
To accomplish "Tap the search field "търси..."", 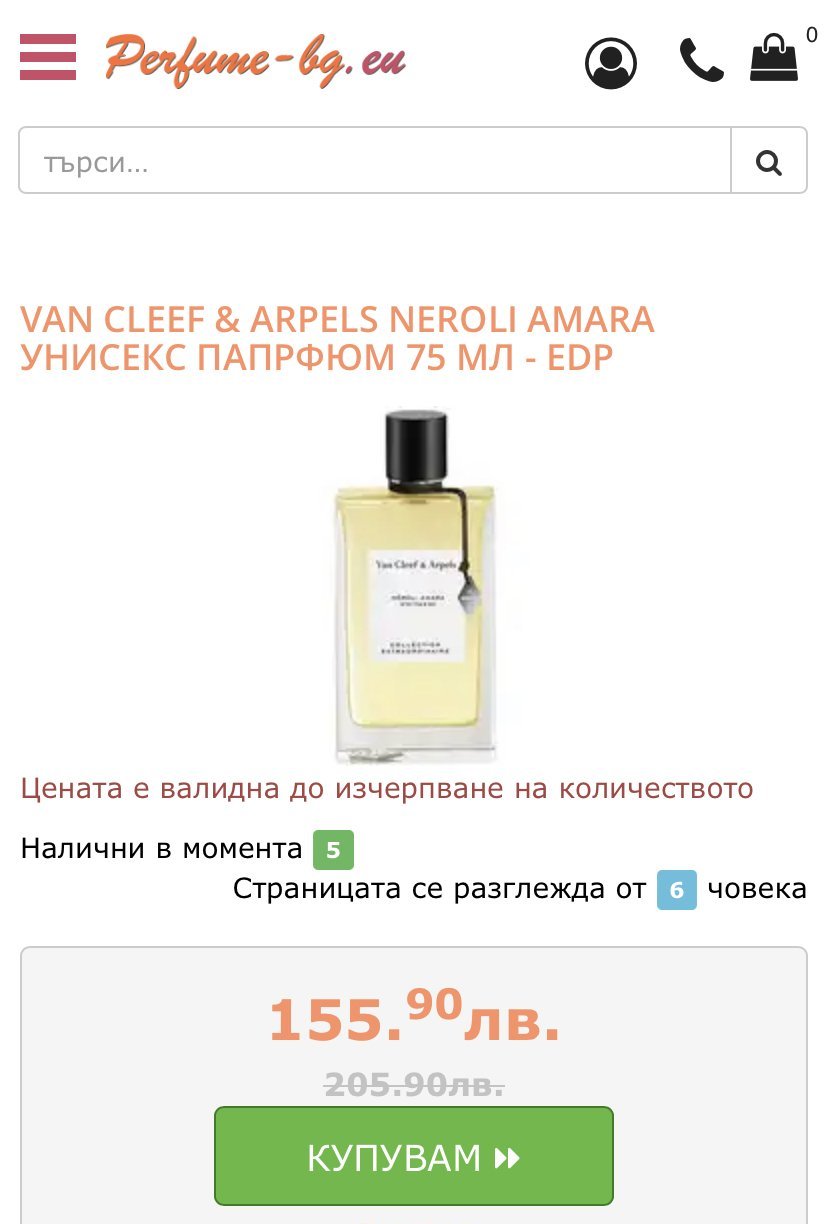I will pyautogui.click(x=375, y=160).
